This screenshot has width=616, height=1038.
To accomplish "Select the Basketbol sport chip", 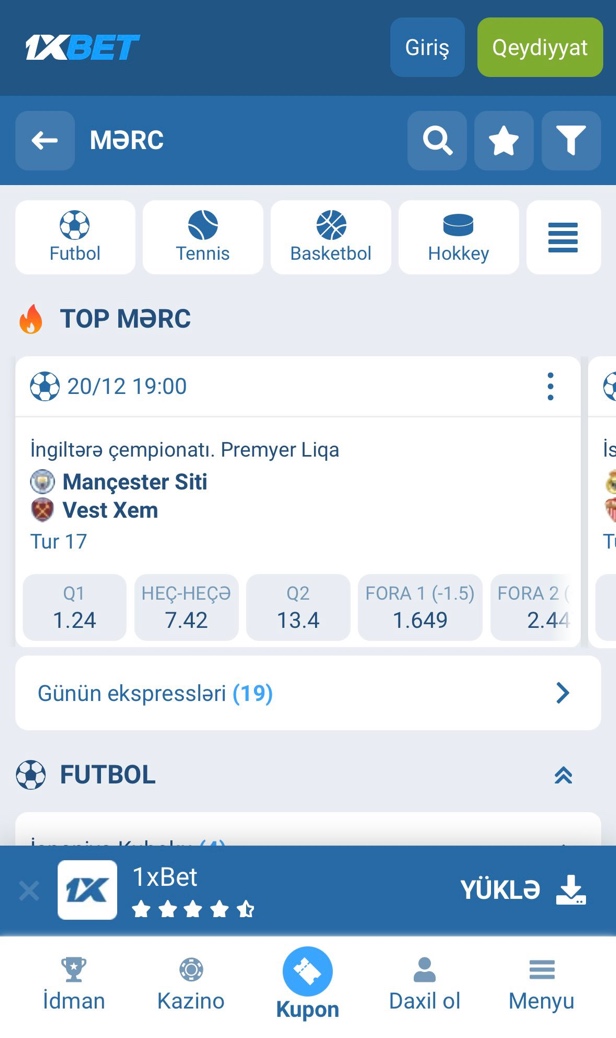I will (331, 237).
